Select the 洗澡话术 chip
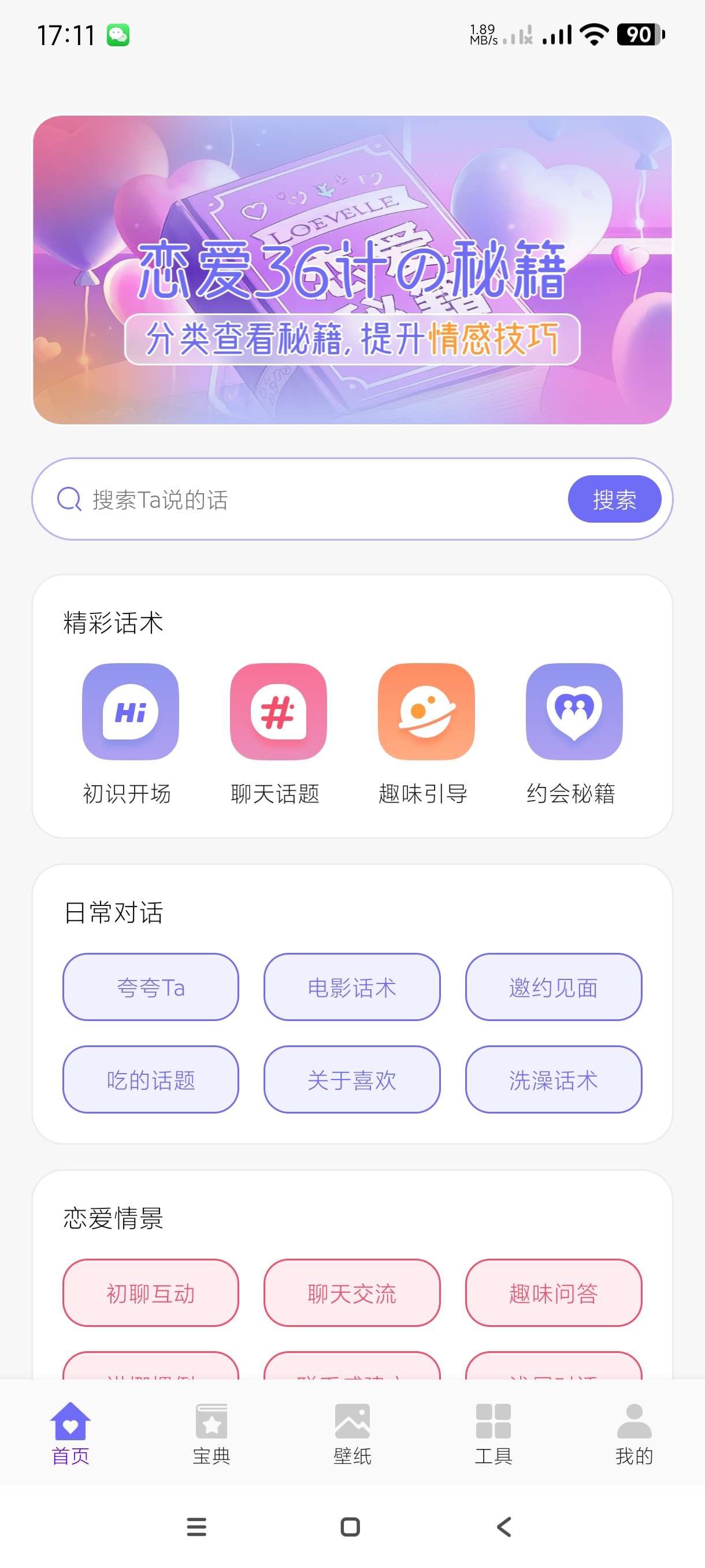Viewport: 705px width, 1568px height. click(x=553, y=1079)
